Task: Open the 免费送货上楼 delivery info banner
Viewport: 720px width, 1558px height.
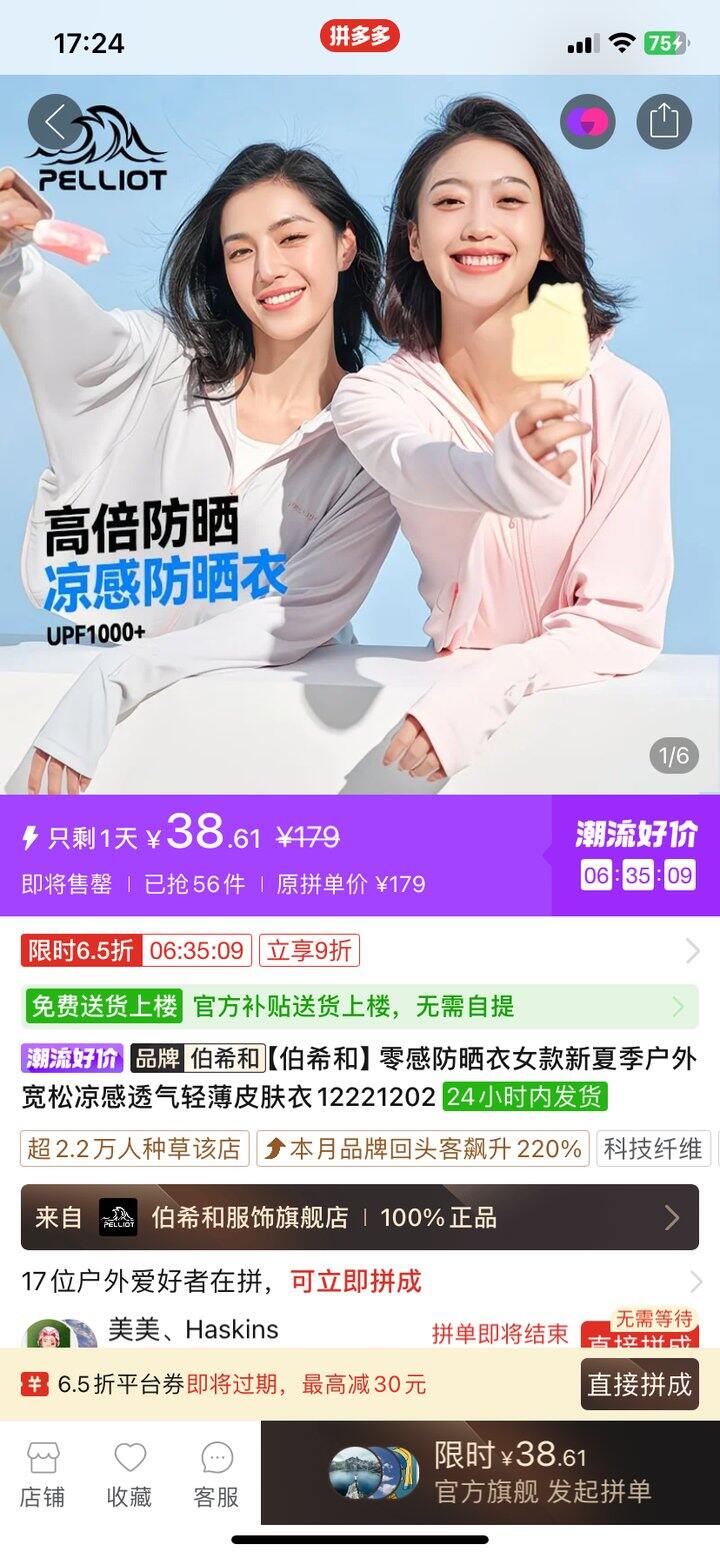Action: (x=360, y=1006)
